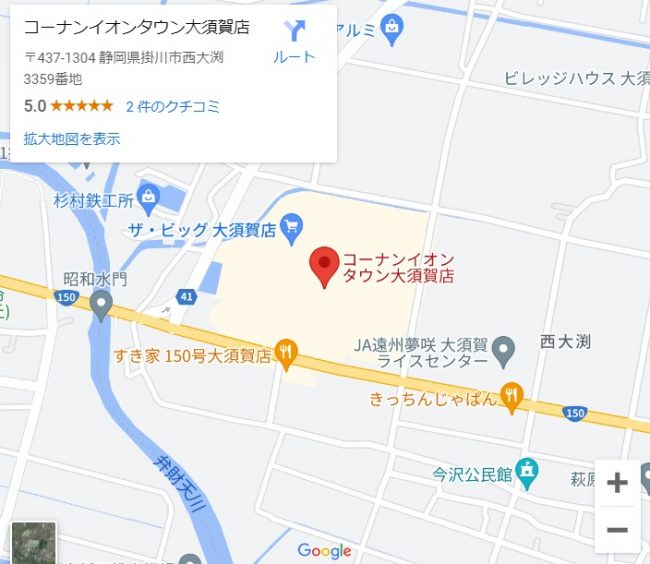Open すき家 150号大須賀店 restaurant marker

point(287,351)
